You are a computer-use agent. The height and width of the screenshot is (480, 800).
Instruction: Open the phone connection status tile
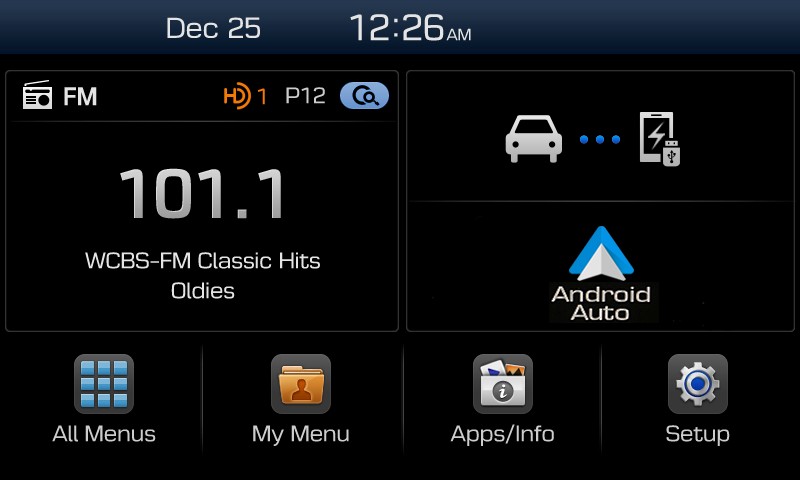click(x=601, y=138)
